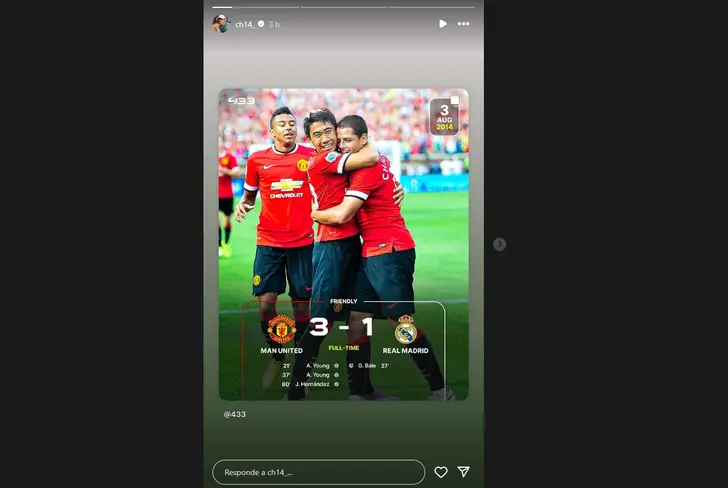Screen dimensions: 728x488
Task: Share the story via paper plane icon
Action: (464, 472)
